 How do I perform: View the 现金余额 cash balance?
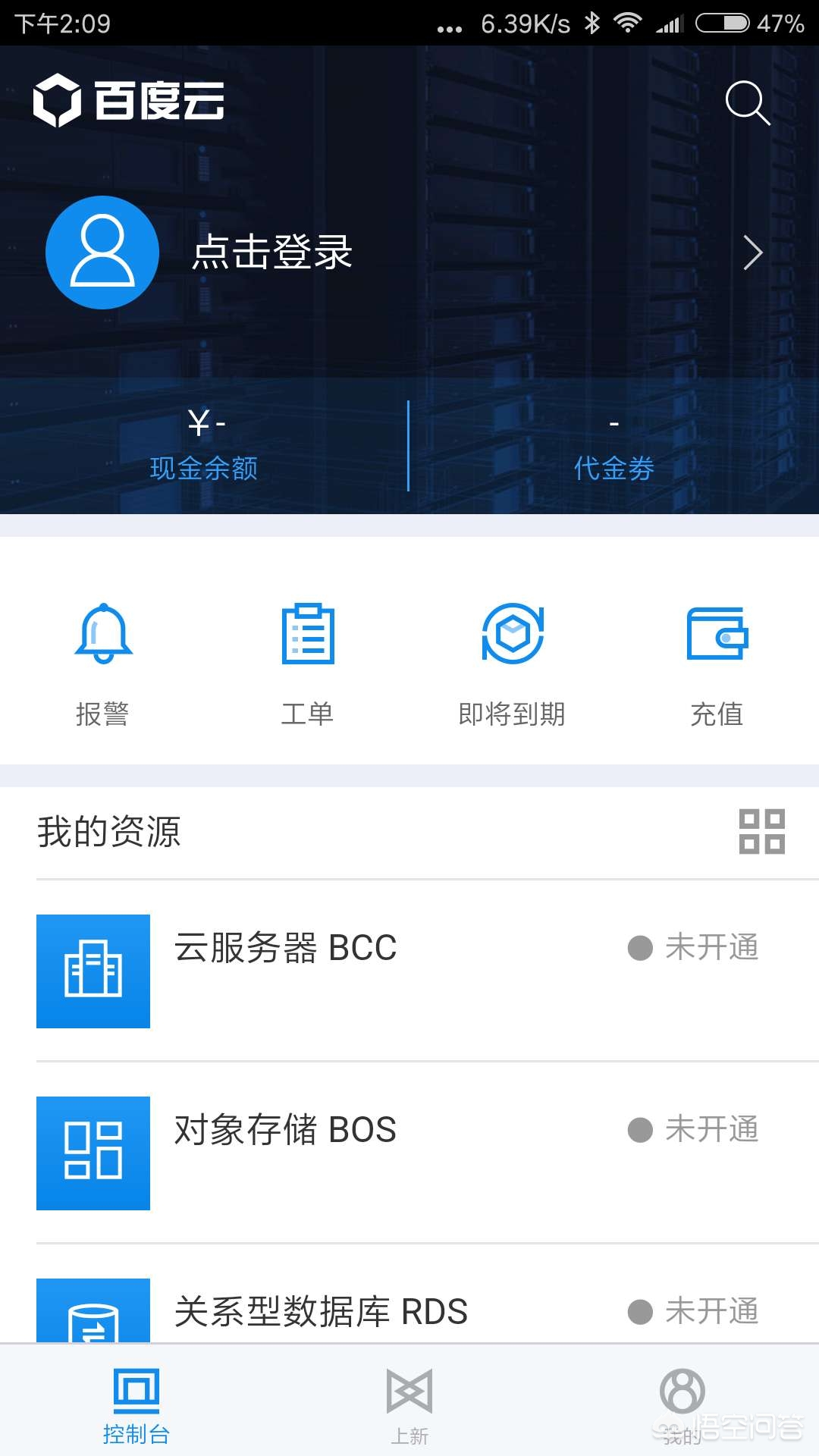203,469
